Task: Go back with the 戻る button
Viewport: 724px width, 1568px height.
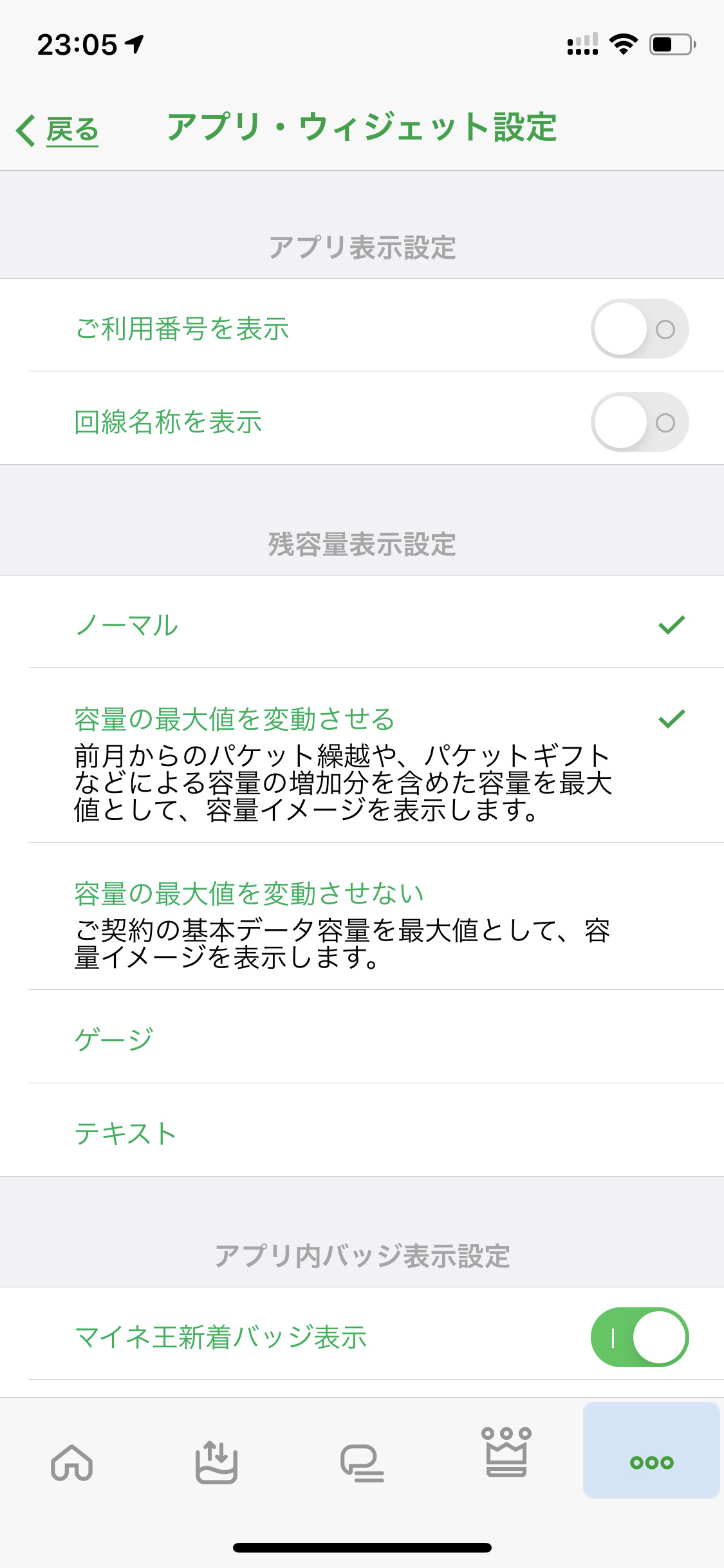Action: (59, 130)
